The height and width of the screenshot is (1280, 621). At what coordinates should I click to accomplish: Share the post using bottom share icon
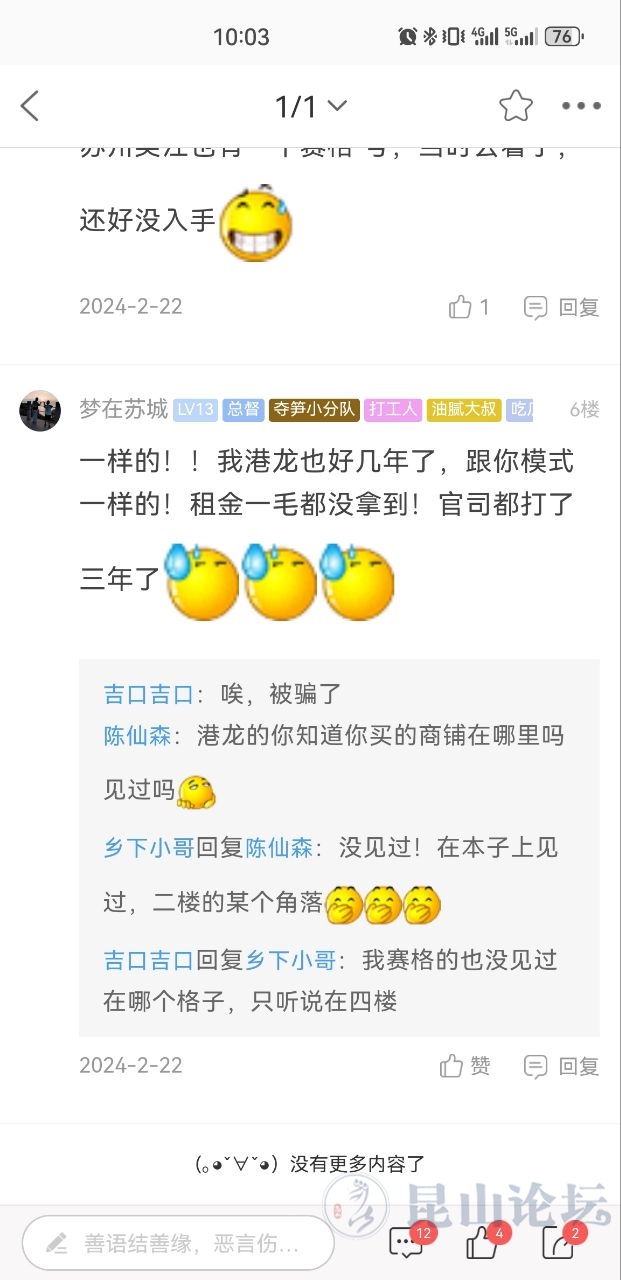coord(557,1242)
